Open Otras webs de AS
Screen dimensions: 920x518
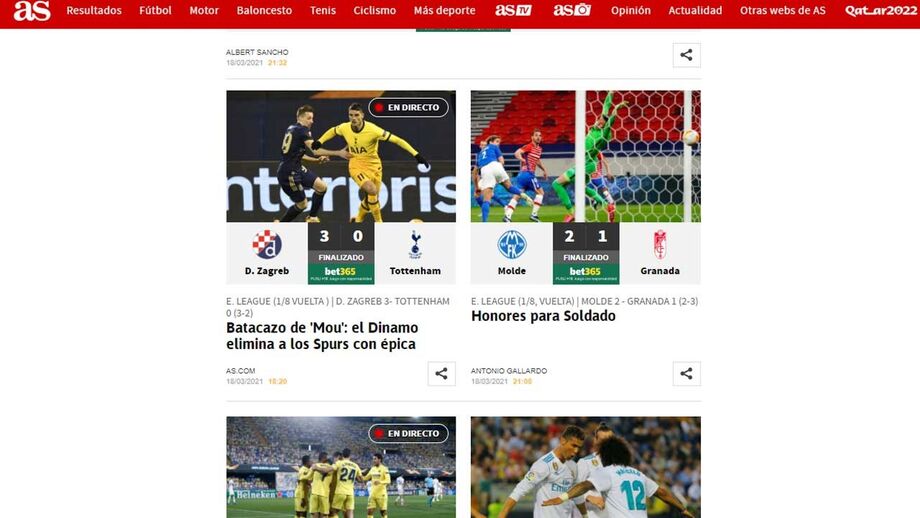[x=782, y=11]
